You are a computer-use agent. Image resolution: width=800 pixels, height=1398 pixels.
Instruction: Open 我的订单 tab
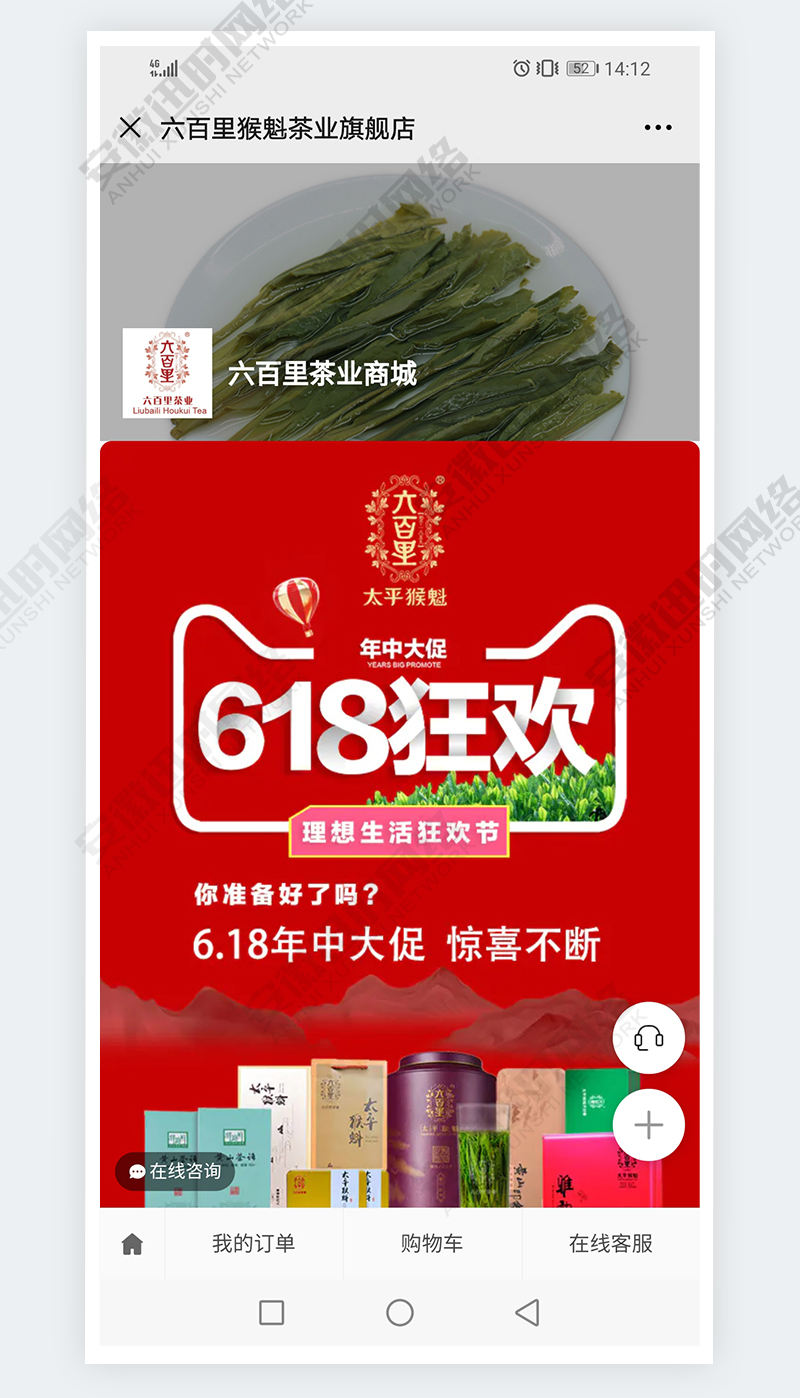[253, 1244]
